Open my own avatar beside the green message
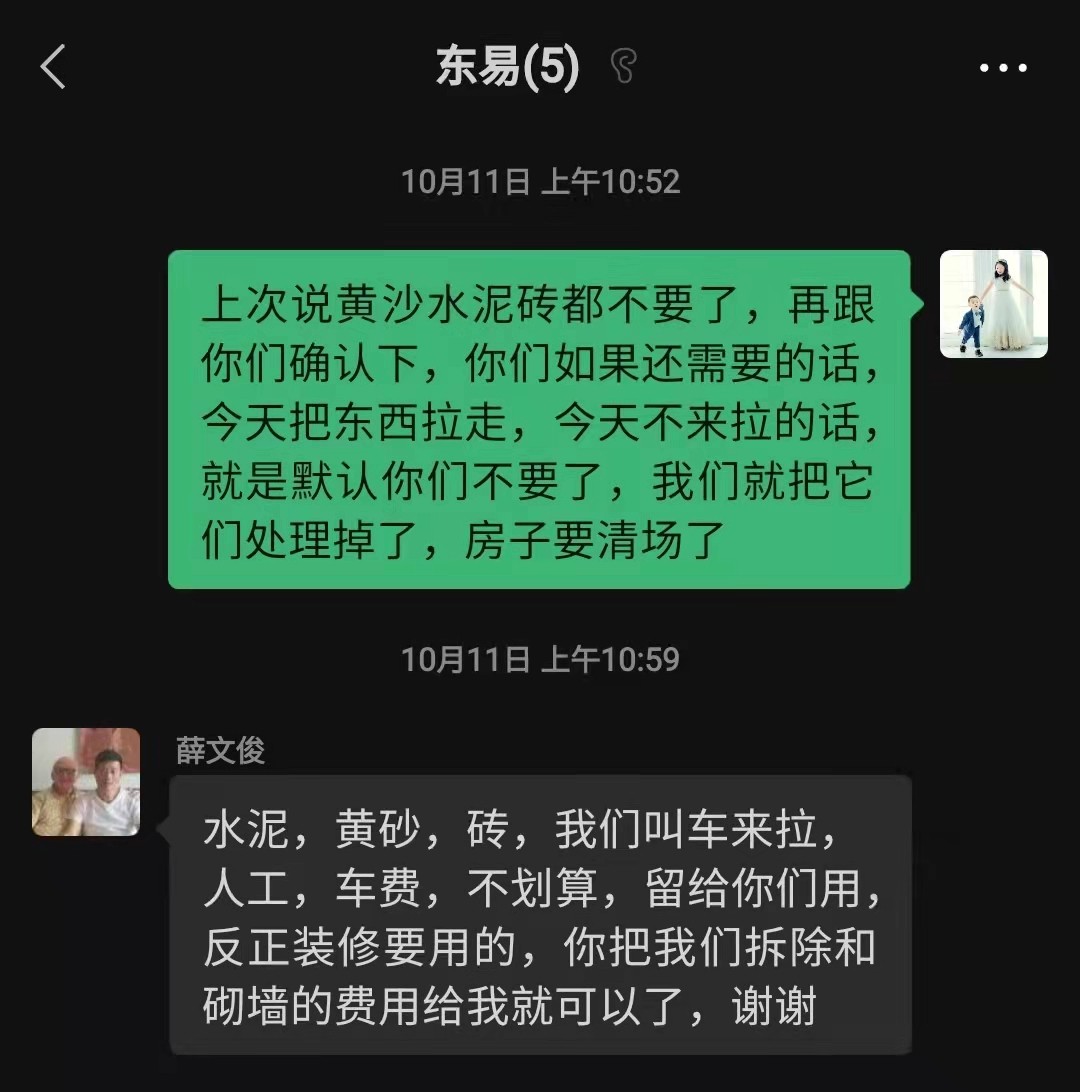 tap(993, 304)
